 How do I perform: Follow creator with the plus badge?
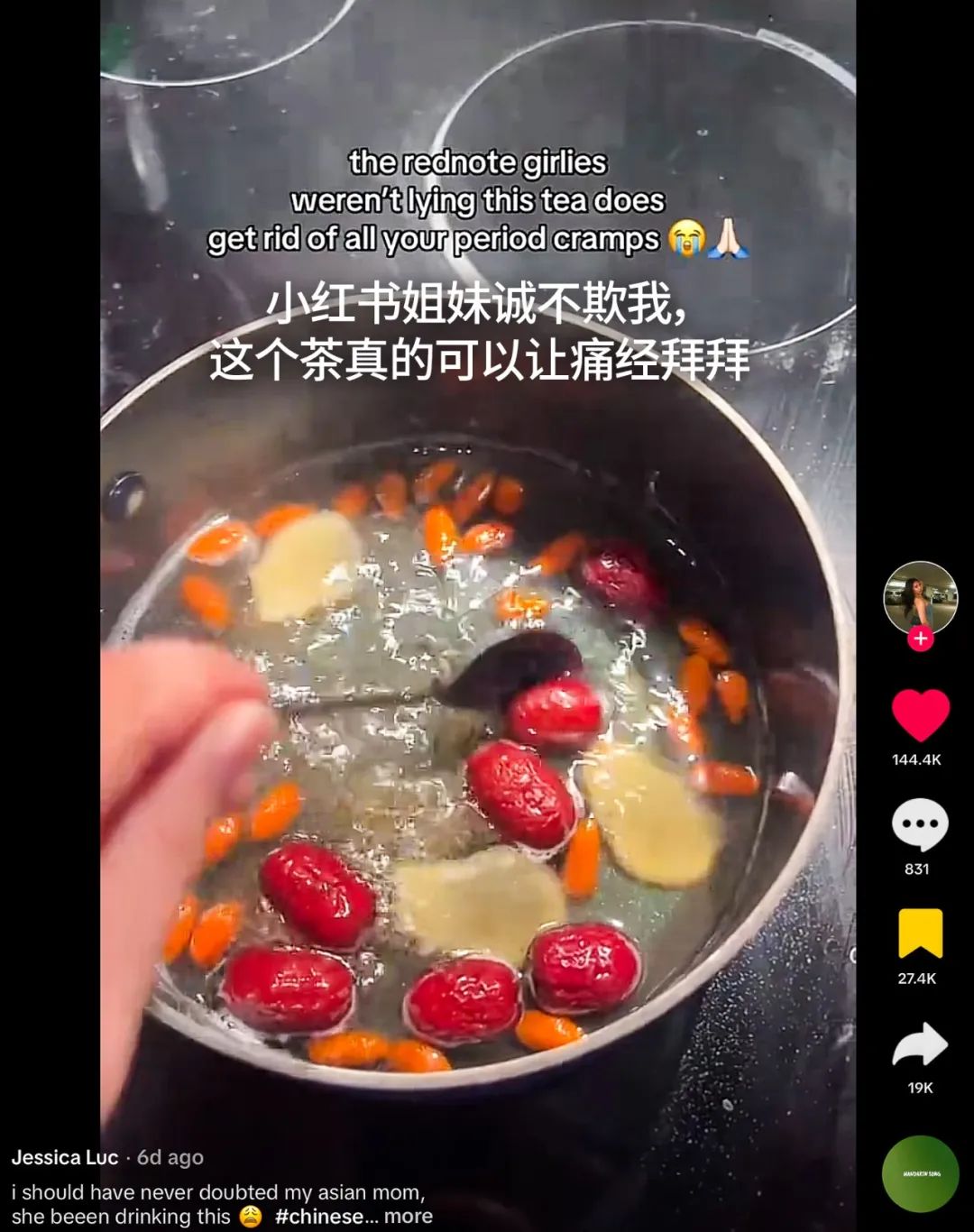tap(920, 639)
